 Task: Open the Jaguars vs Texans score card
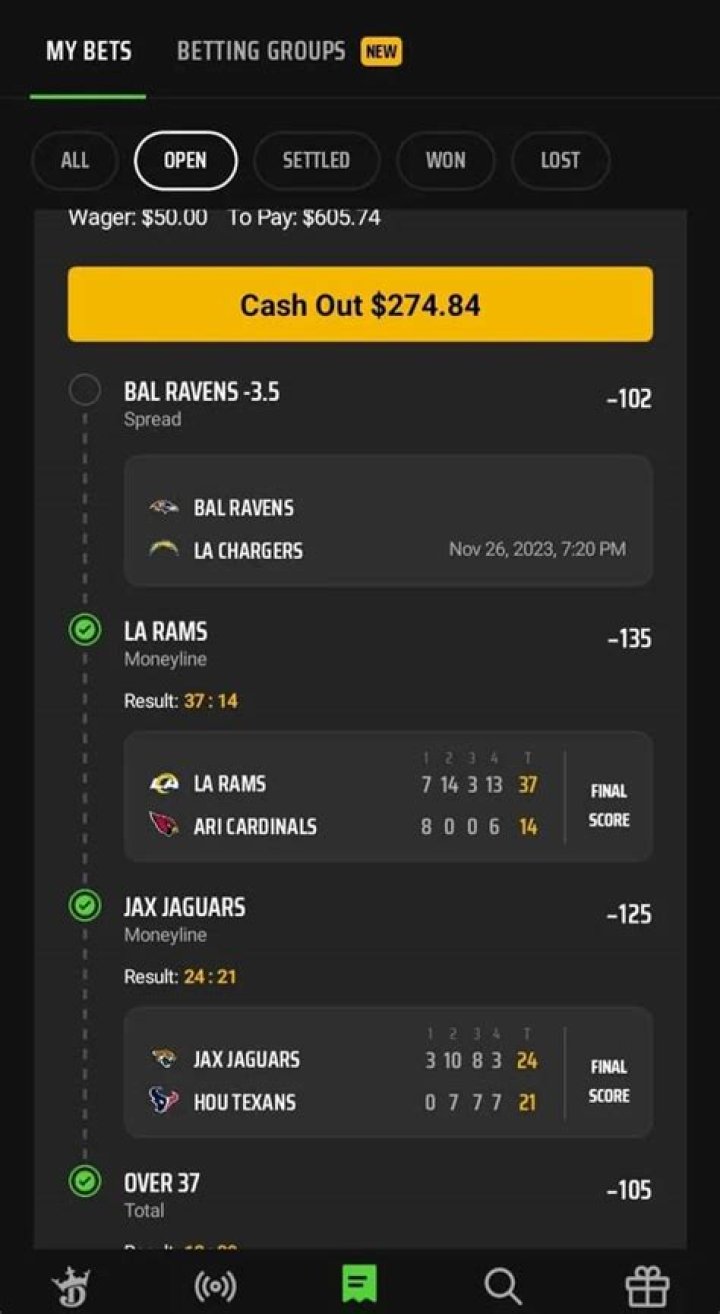[388, 1072]
